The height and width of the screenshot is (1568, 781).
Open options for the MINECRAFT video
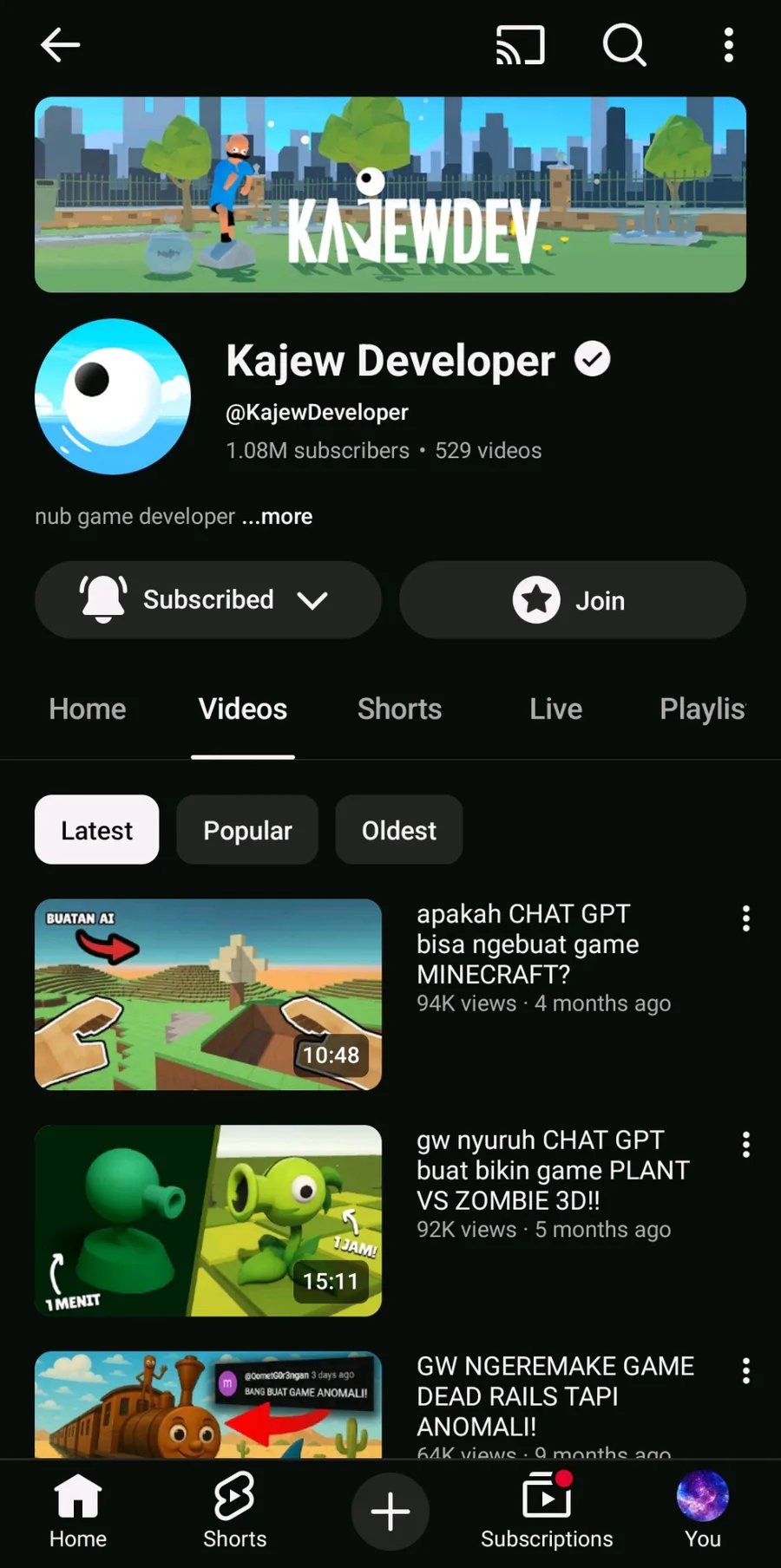pos(746,918)
